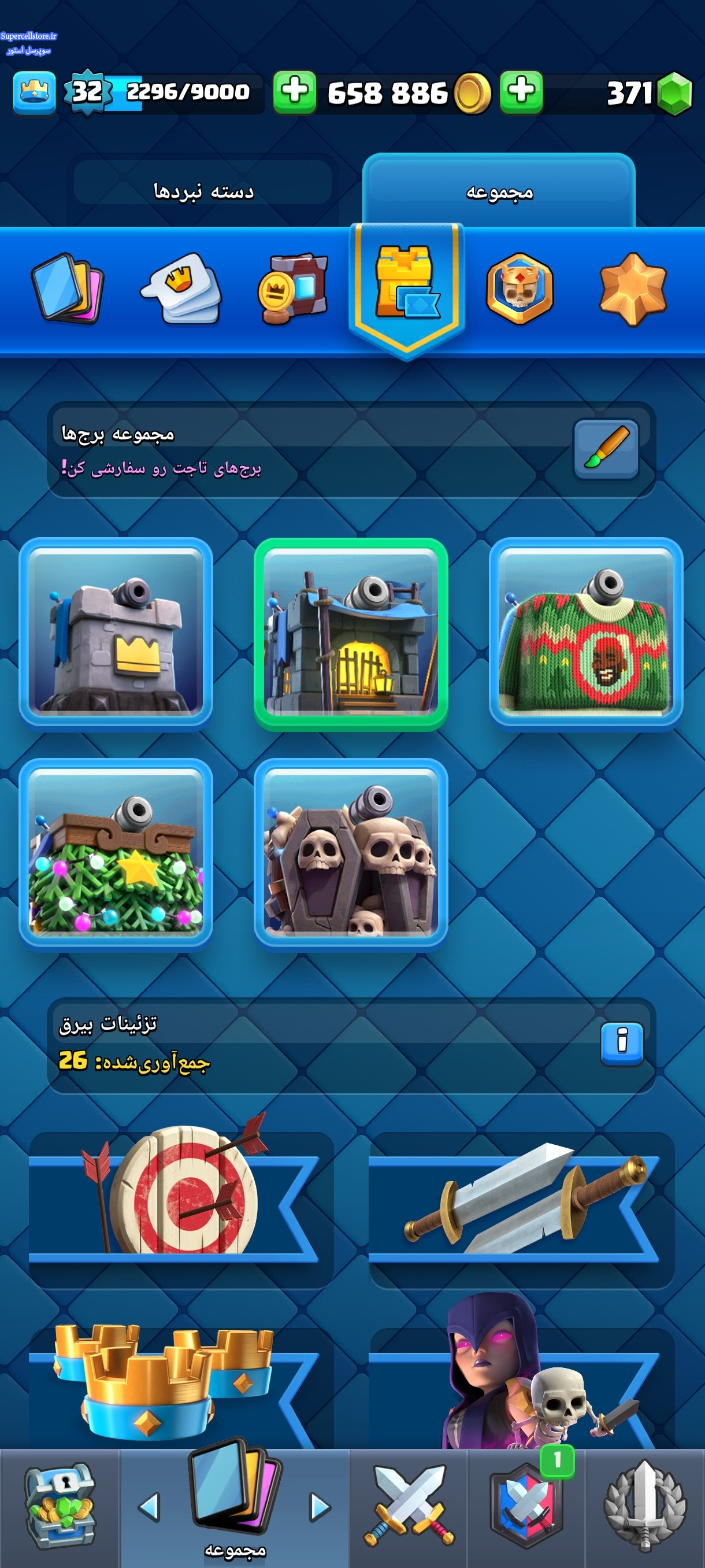Open the emotes section

click(x=181, y=288)
